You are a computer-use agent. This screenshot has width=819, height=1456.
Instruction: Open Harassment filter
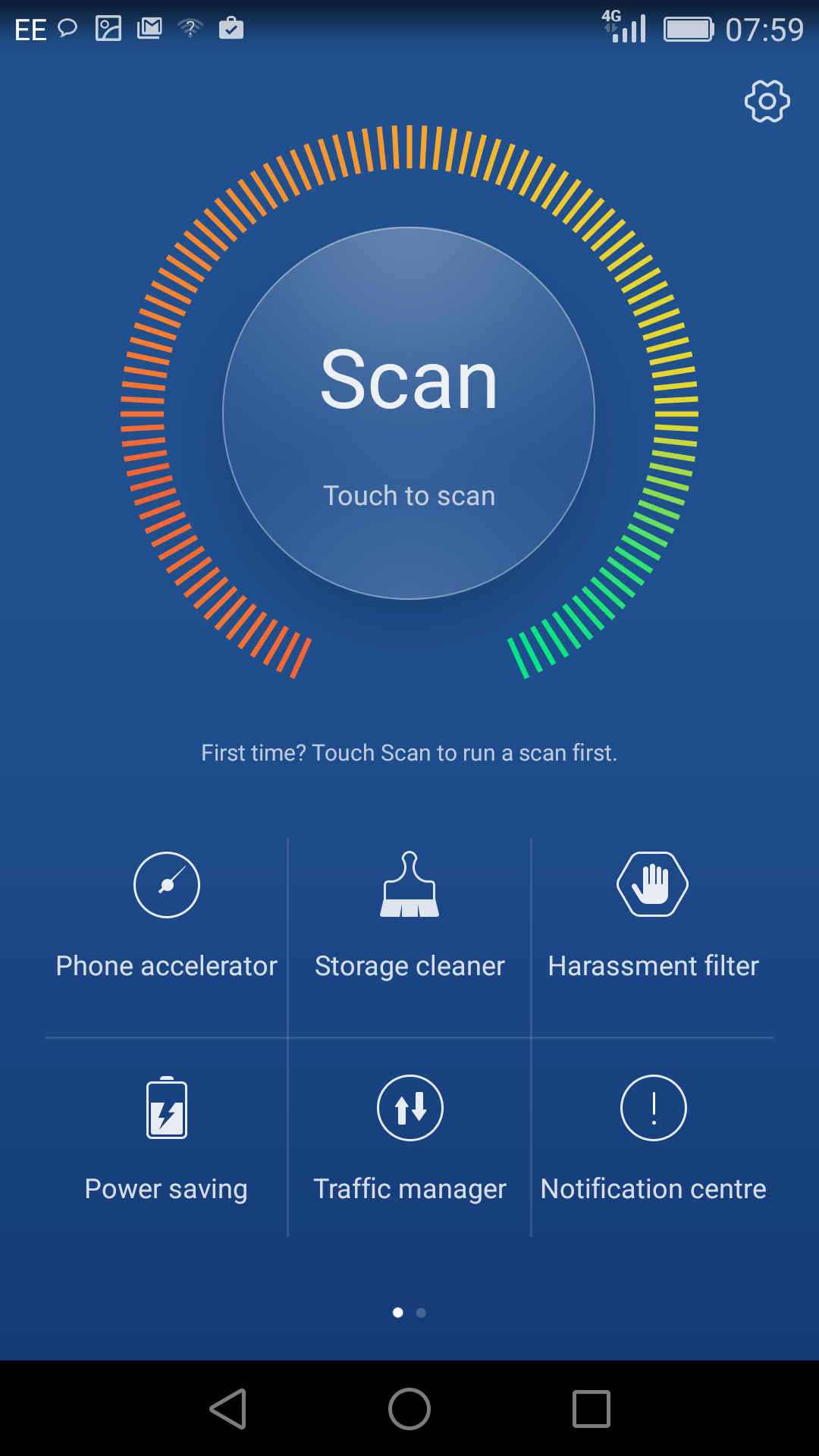point(653,918)
